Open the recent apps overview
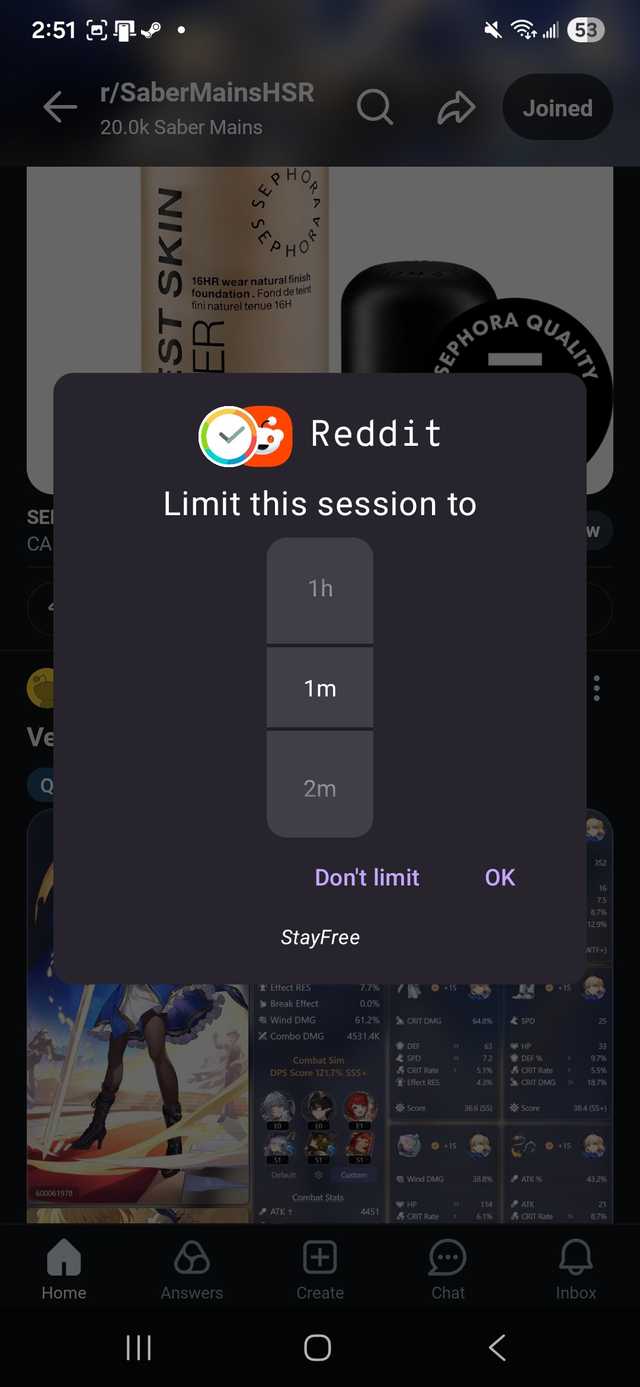Screen dimensions: 640x1387 pos(138,1347)
